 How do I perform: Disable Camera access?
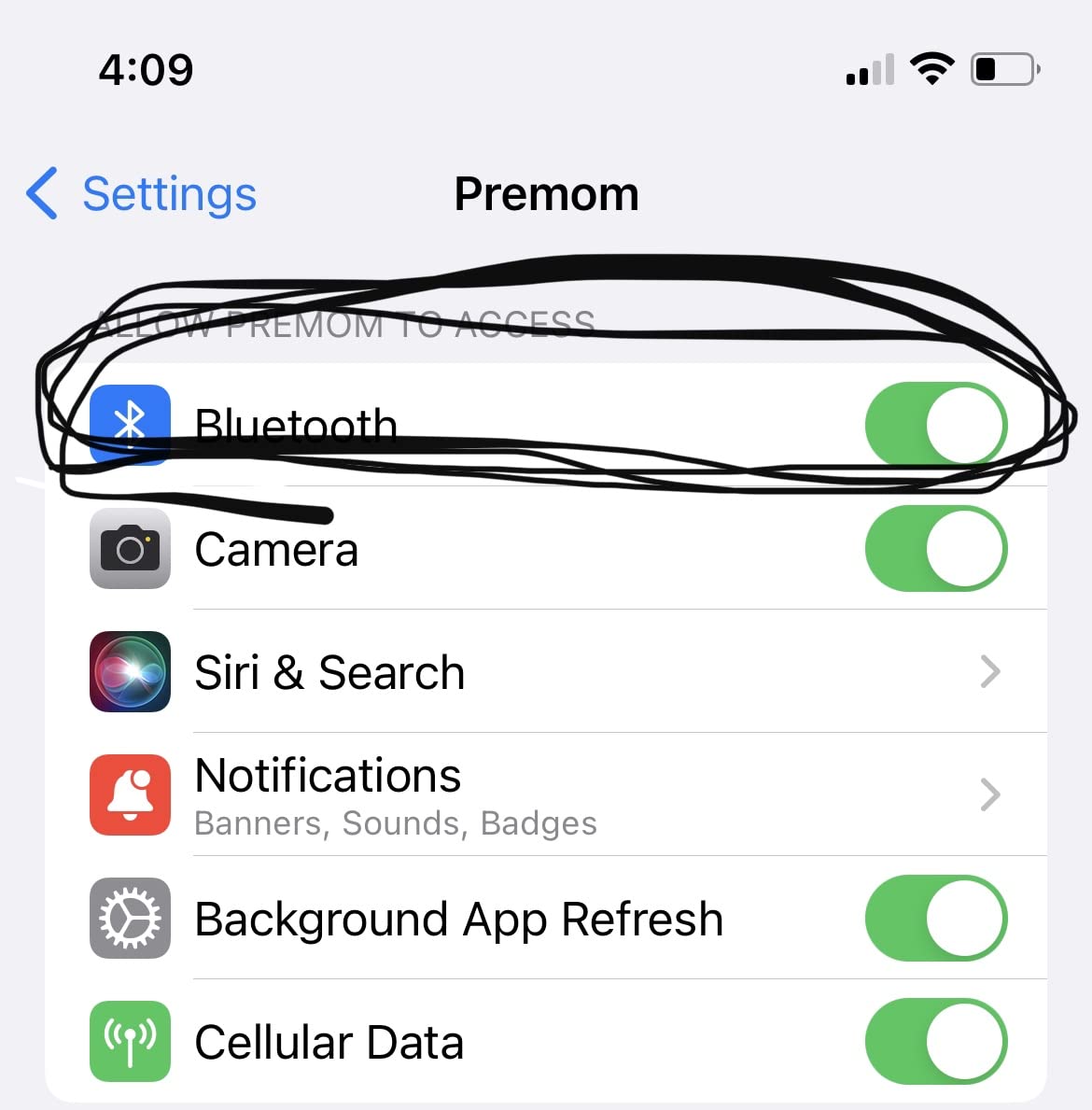935,548
